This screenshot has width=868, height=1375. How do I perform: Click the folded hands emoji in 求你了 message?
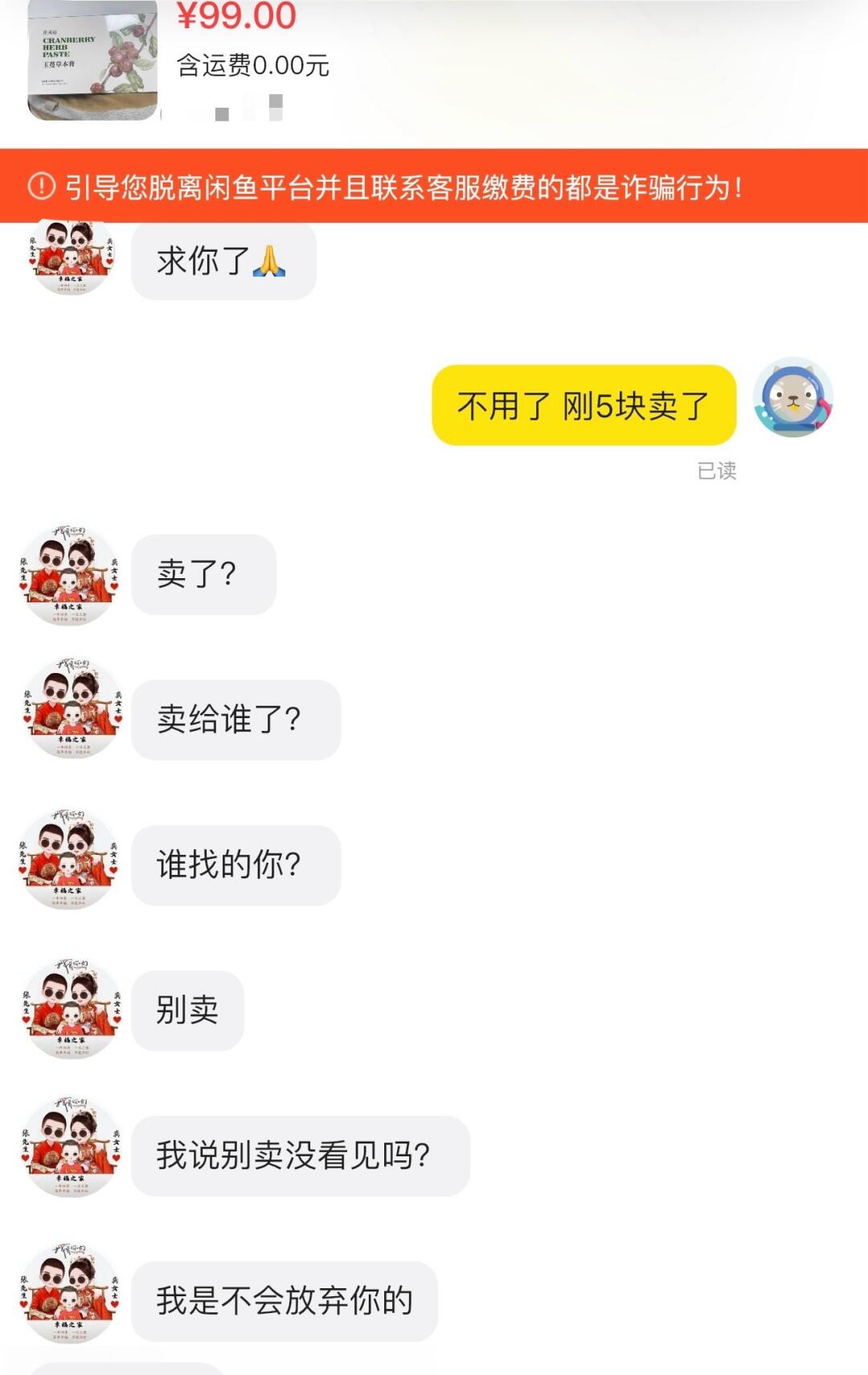[x=269, y=262]
